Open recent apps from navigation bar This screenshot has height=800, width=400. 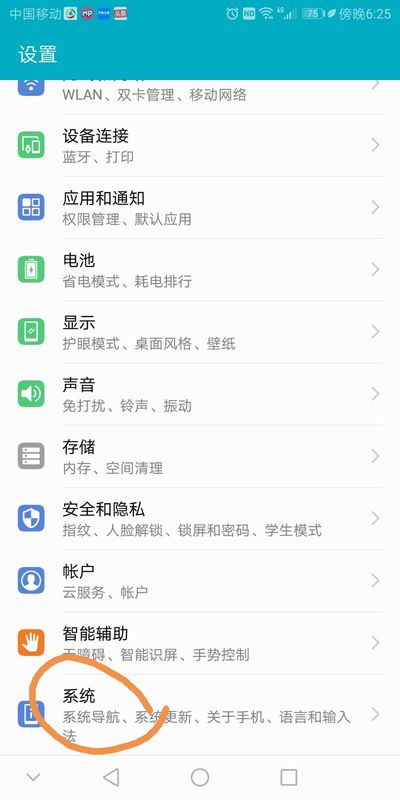point(289,777)
